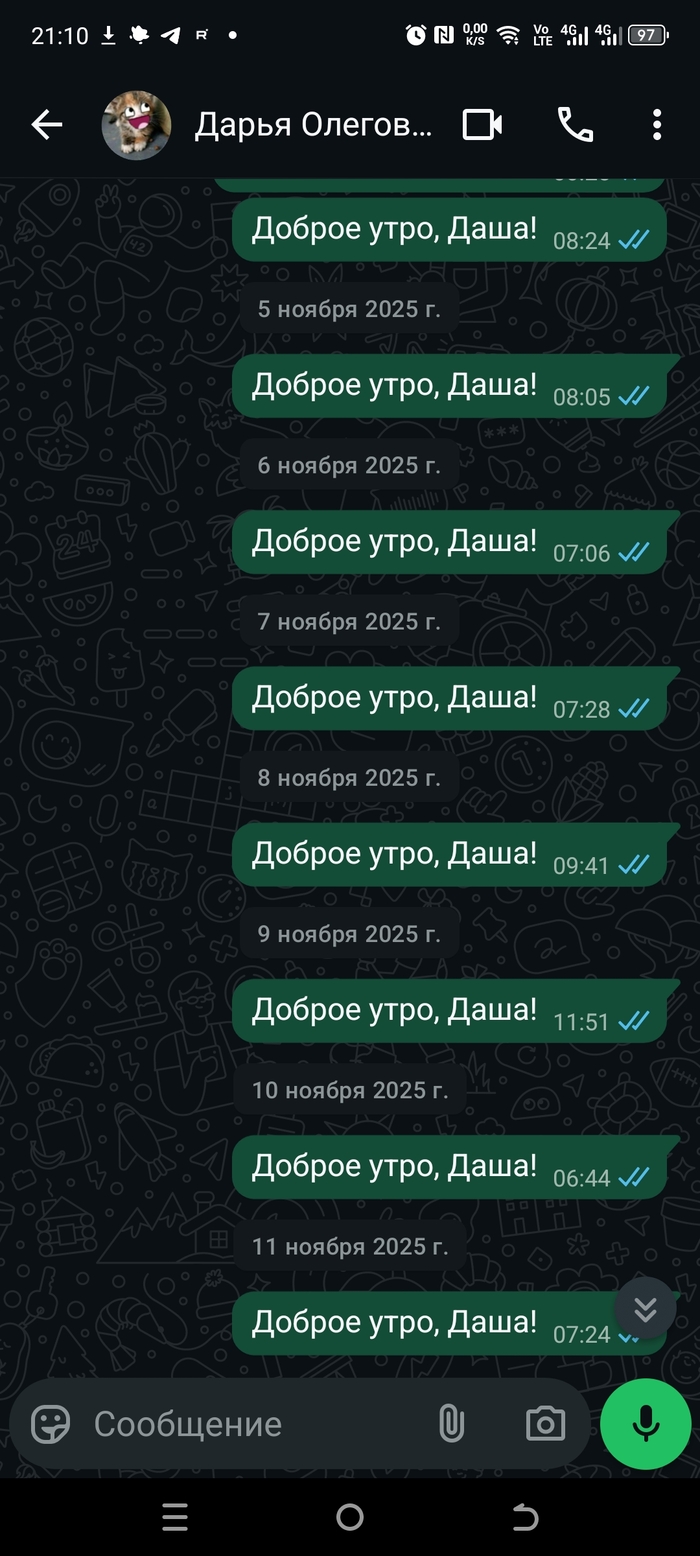Attach a file with the paperclip
The width and height of the screenshot is (700, 1556).
point(451,1424)
